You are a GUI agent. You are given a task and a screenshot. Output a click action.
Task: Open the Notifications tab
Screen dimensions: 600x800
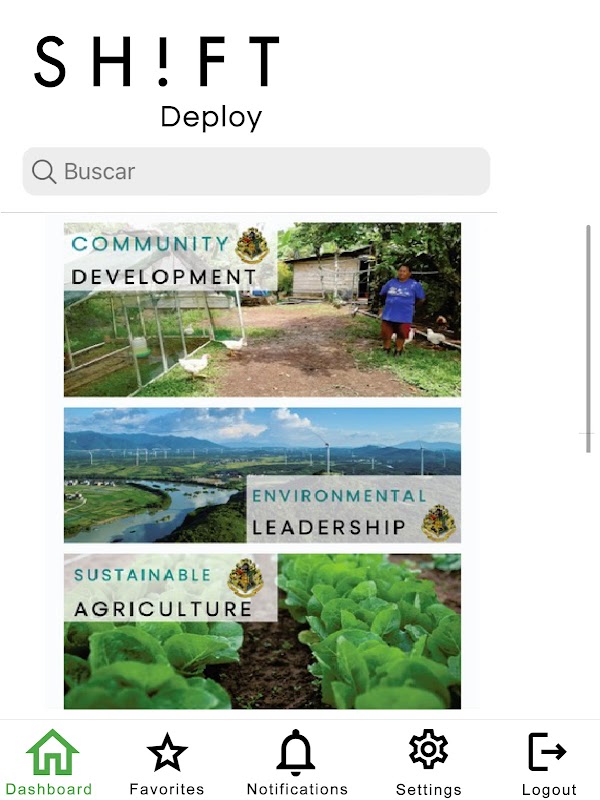(x=296, y=762)
